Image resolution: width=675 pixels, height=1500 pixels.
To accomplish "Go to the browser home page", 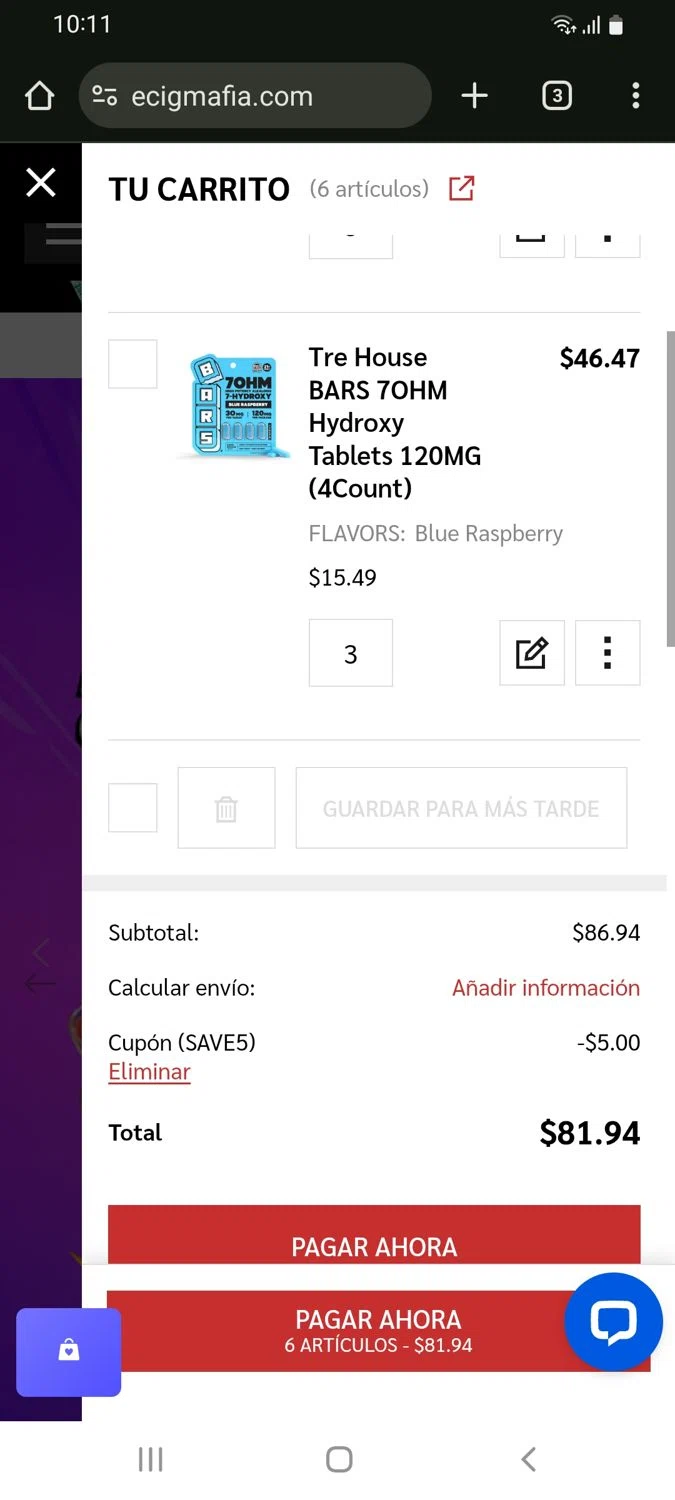I will [39, 96].
